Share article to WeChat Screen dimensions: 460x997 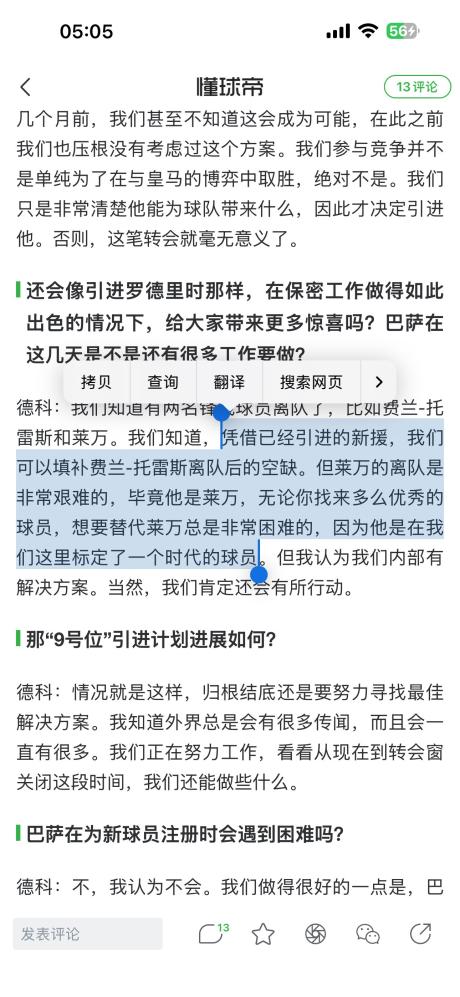click(368, 933)
